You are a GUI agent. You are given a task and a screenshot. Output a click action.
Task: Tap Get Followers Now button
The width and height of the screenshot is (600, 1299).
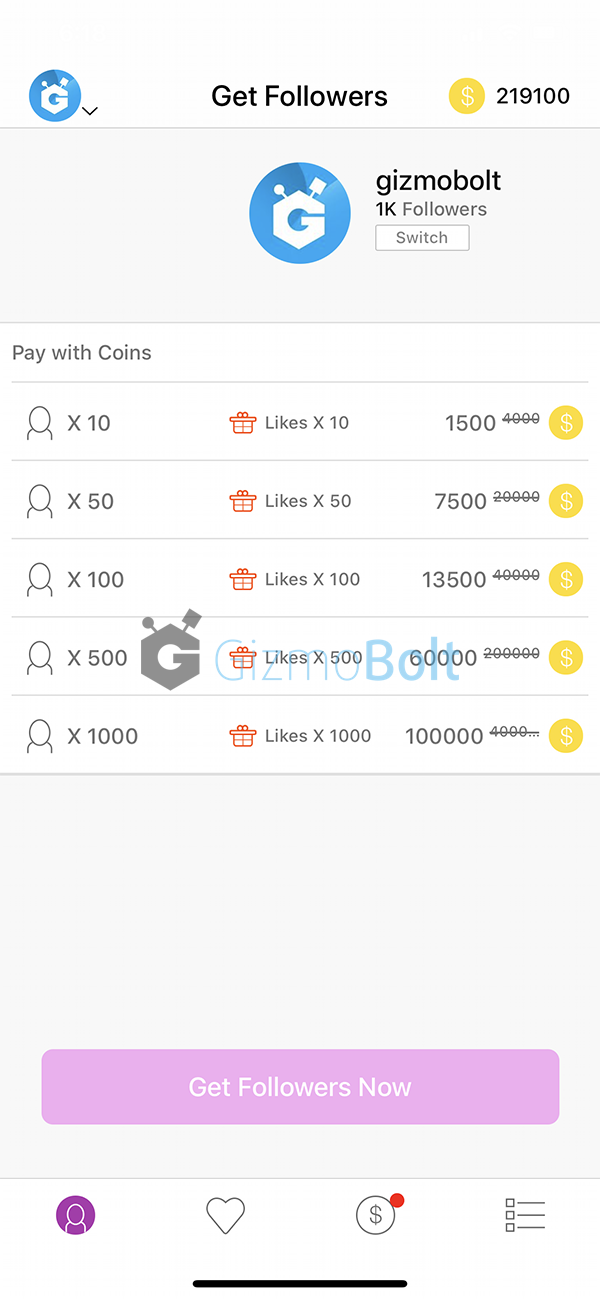pyautogui.click(x=300, y=1087)
